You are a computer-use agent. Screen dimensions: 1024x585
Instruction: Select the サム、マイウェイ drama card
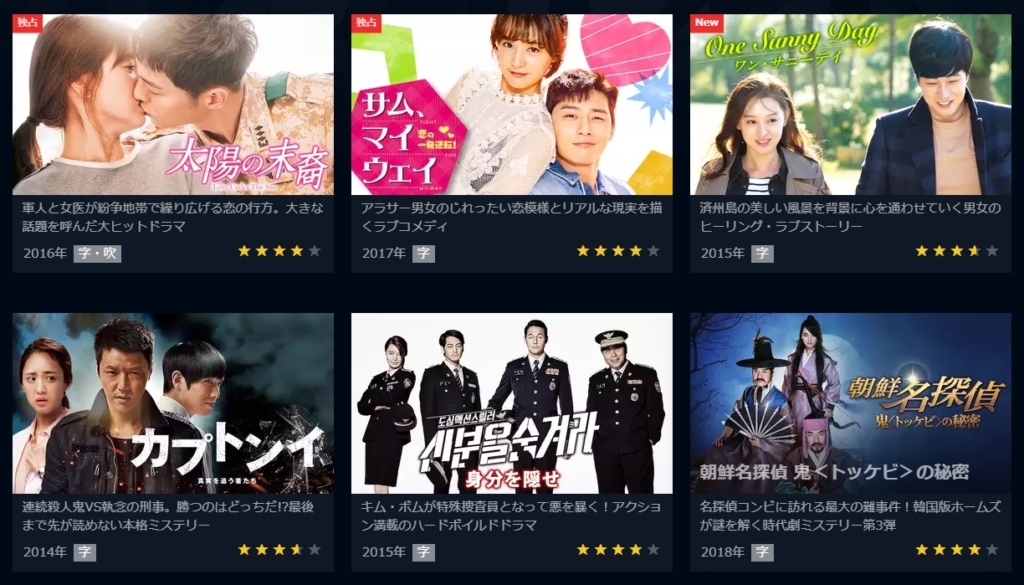point(511,105)
